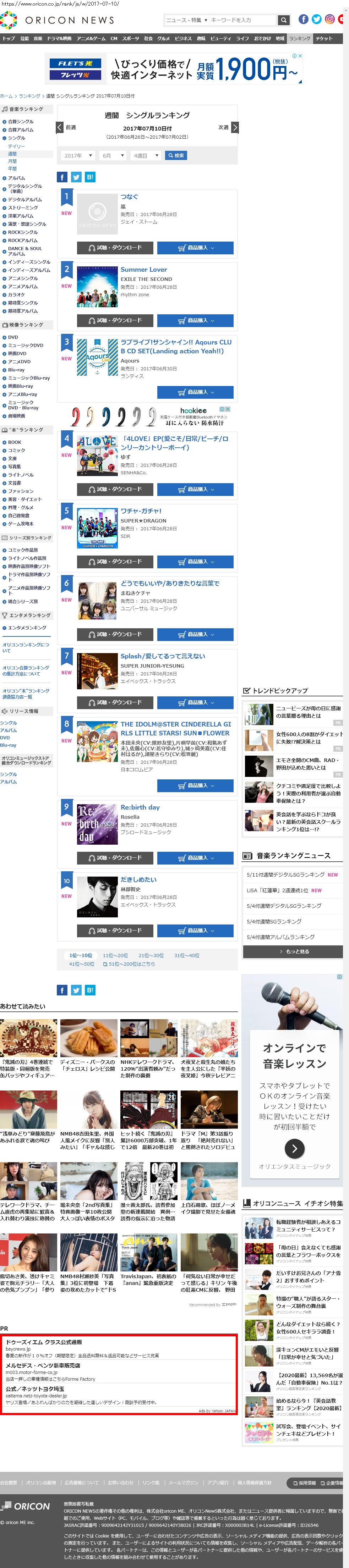The width and height of the screenshot is (349, 1568).
Task: Tap もっと見る under music ranking news
Action: coord(292,951)
